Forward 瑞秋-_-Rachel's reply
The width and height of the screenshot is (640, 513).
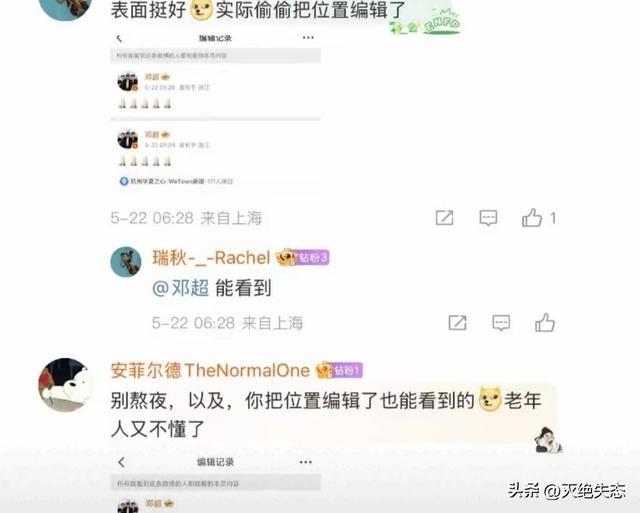[457, 322]
